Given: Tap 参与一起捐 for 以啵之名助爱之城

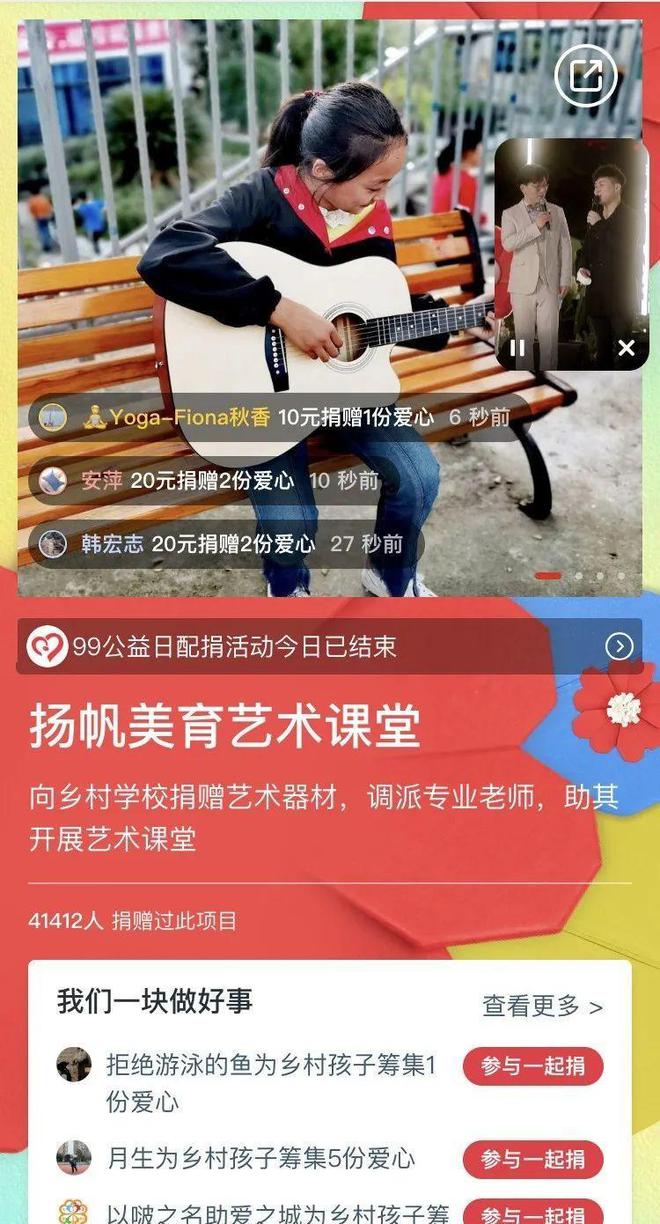Looking at the screenshot, I should click(533, 1213).
